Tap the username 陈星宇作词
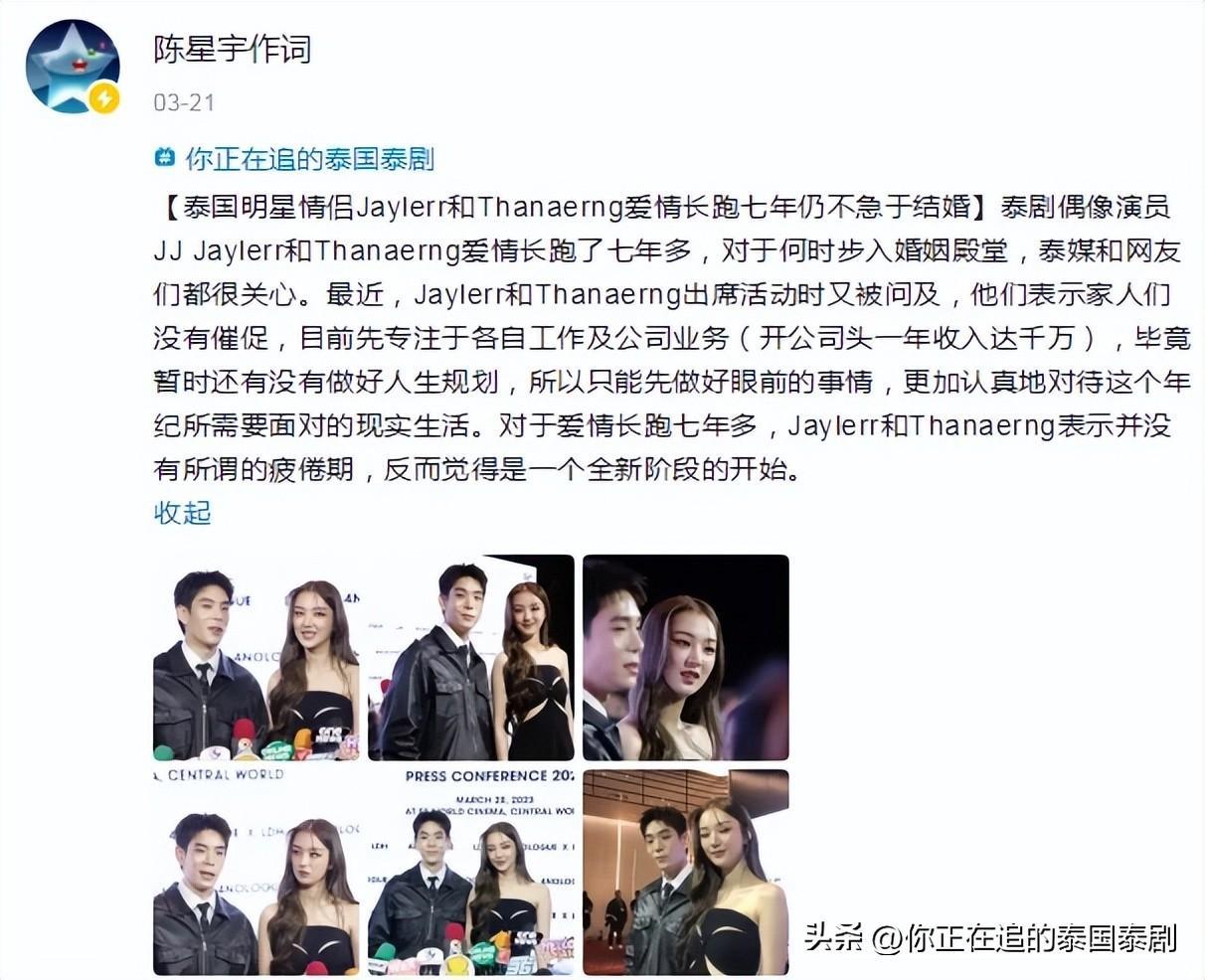The width and height of the screenshot is (1205, 980). pyautogui.click(x=233, y=49)
